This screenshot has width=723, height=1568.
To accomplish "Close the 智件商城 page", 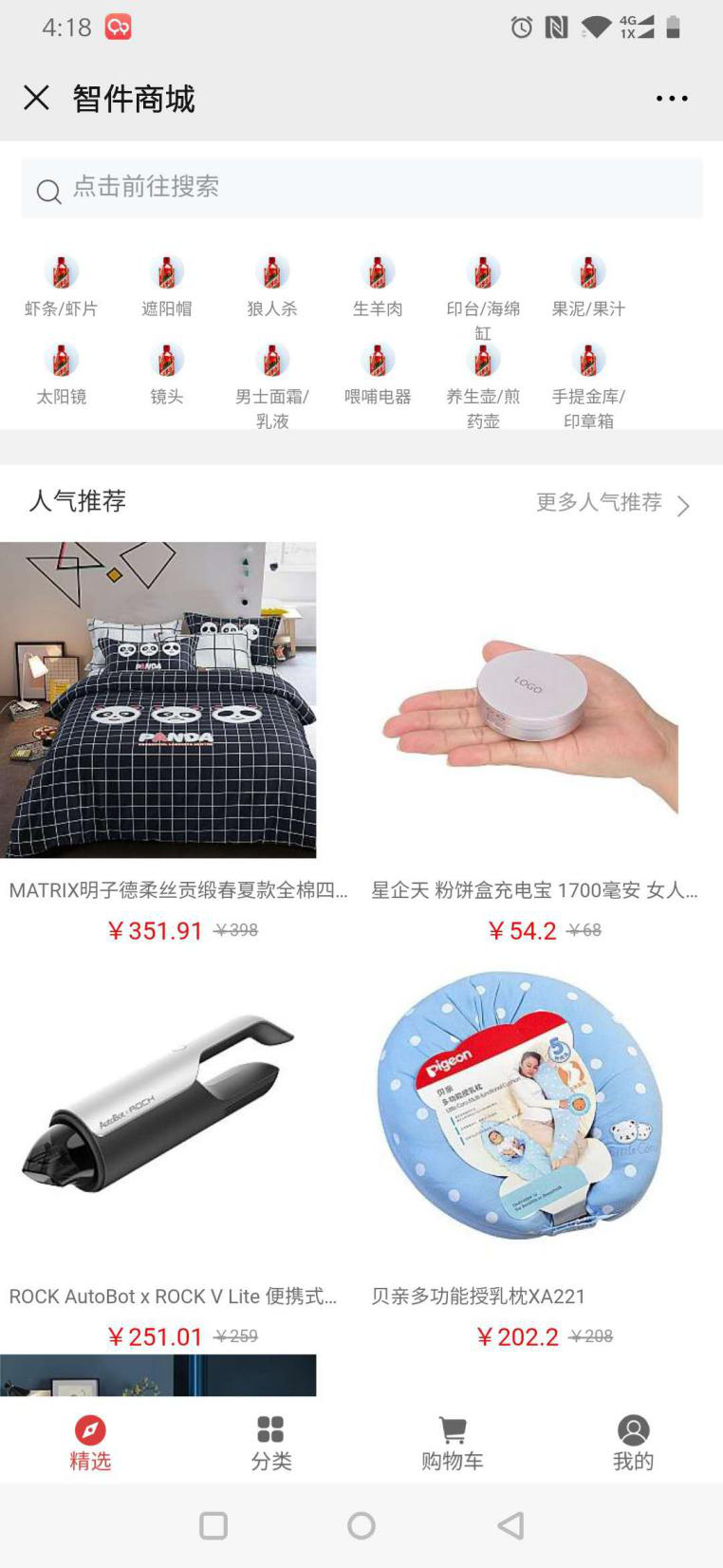I will click(x=36, y=98).
